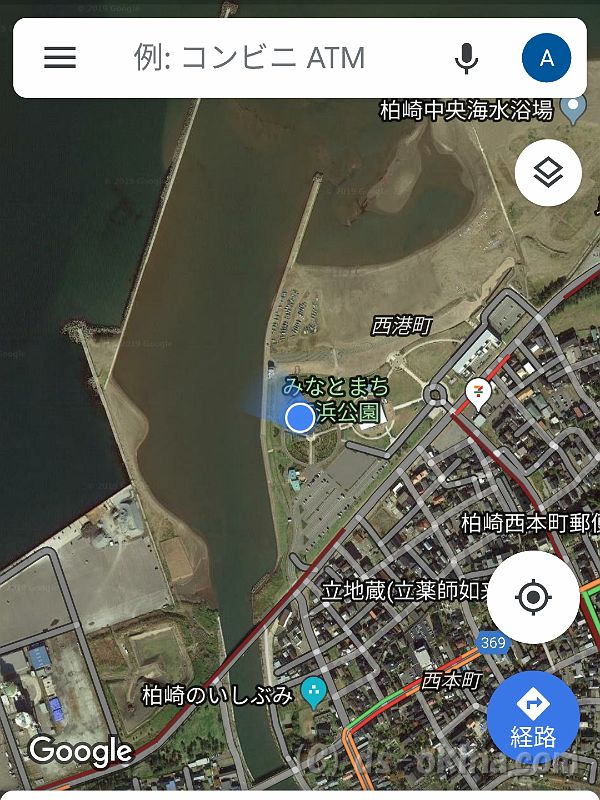Image resolution: width=600 pixels, height=800 pixels.
Task: Start voice search with the microphone
Action: point(466,58)
